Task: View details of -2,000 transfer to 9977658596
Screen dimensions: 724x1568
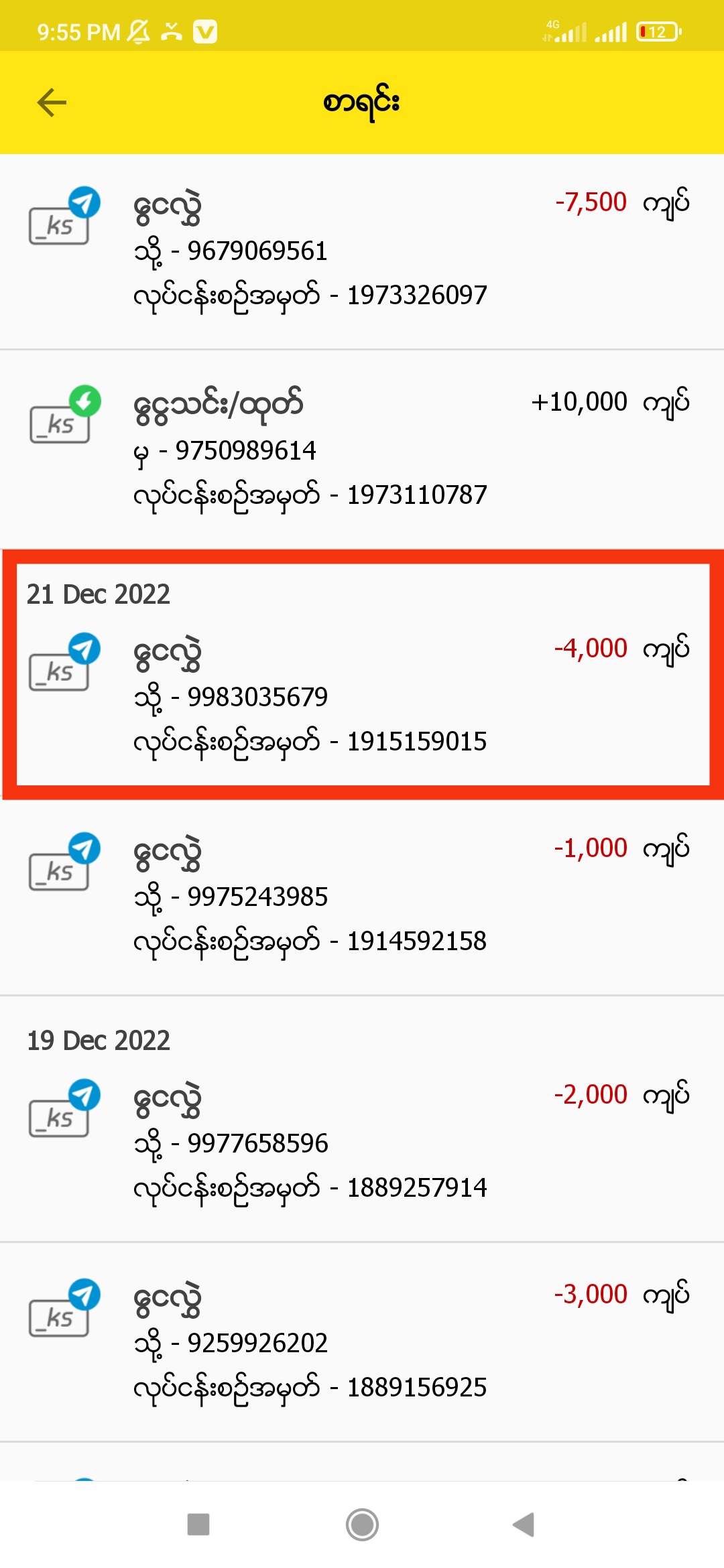Action: click(362, 1142)
